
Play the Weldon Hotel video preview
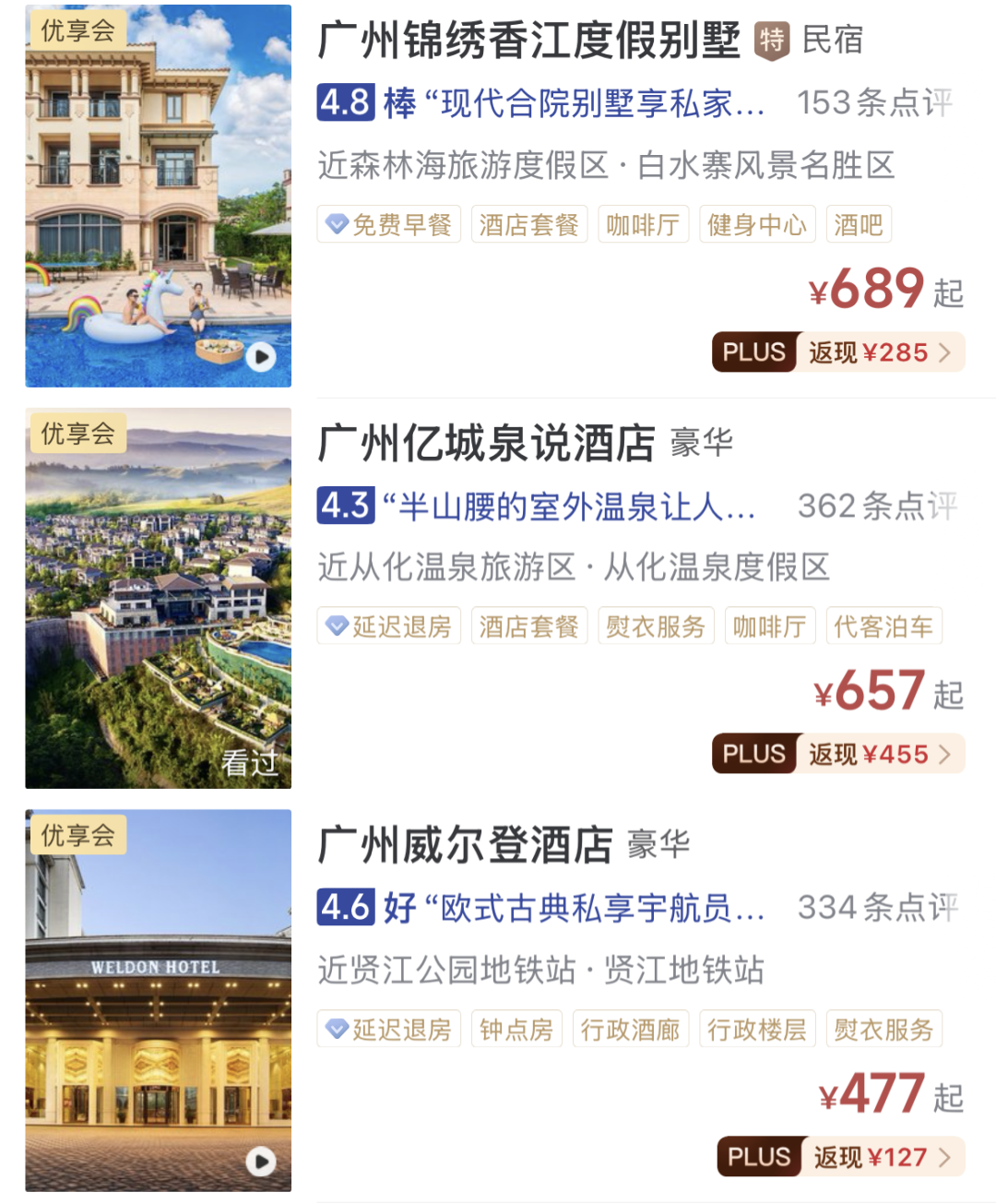pos(261,1162)
